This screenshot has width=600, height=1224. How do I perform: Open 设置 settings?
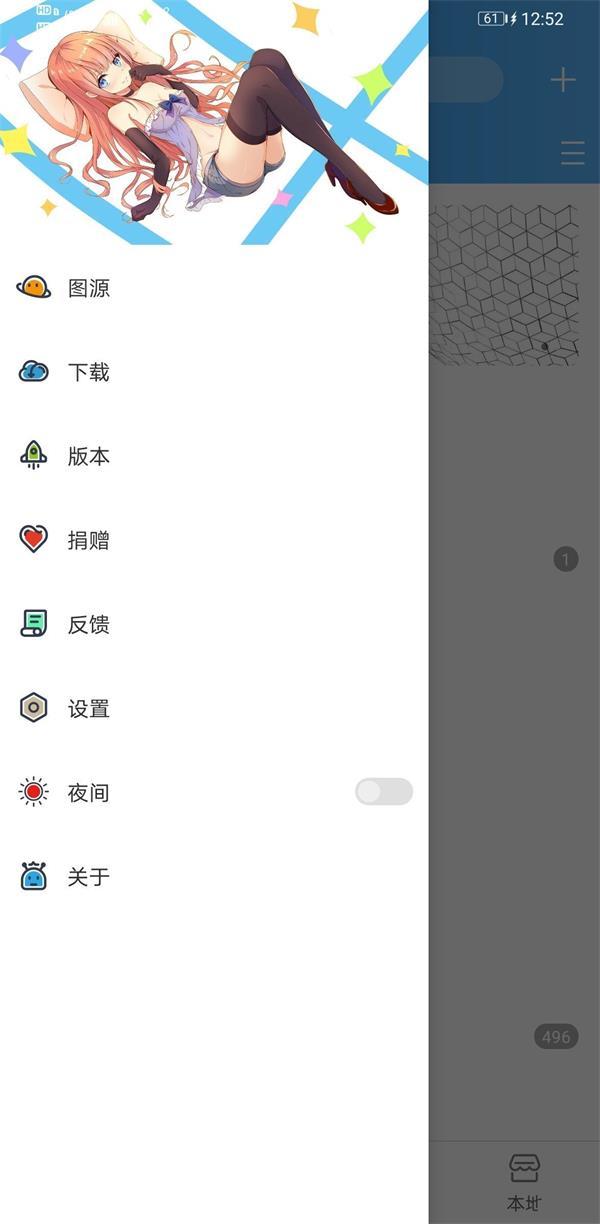(88, 709)
